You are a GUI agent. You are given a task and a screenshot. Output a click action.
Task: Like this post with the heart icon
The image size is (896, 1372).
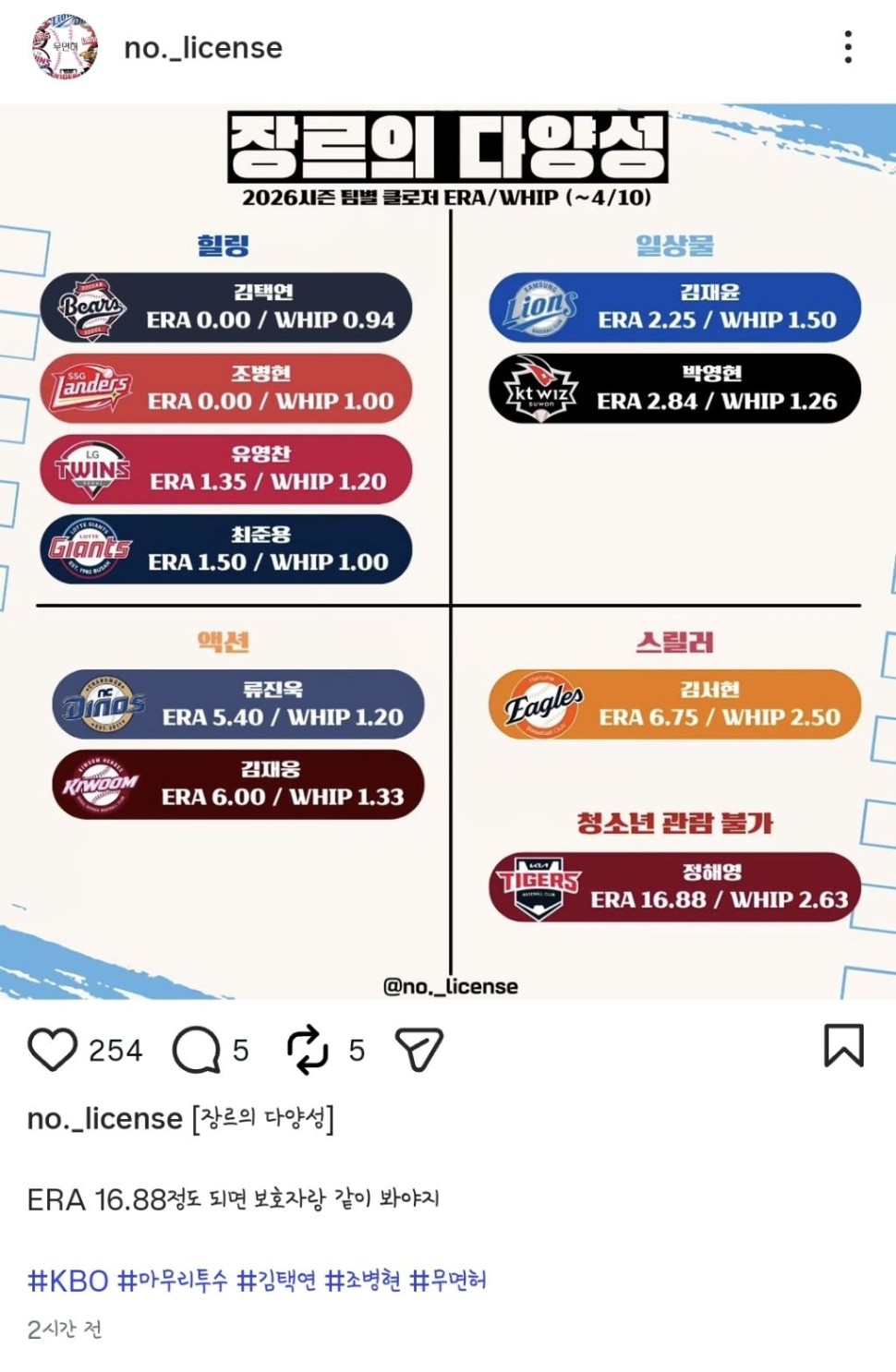pyautogui.click(x=53, y=1050)
